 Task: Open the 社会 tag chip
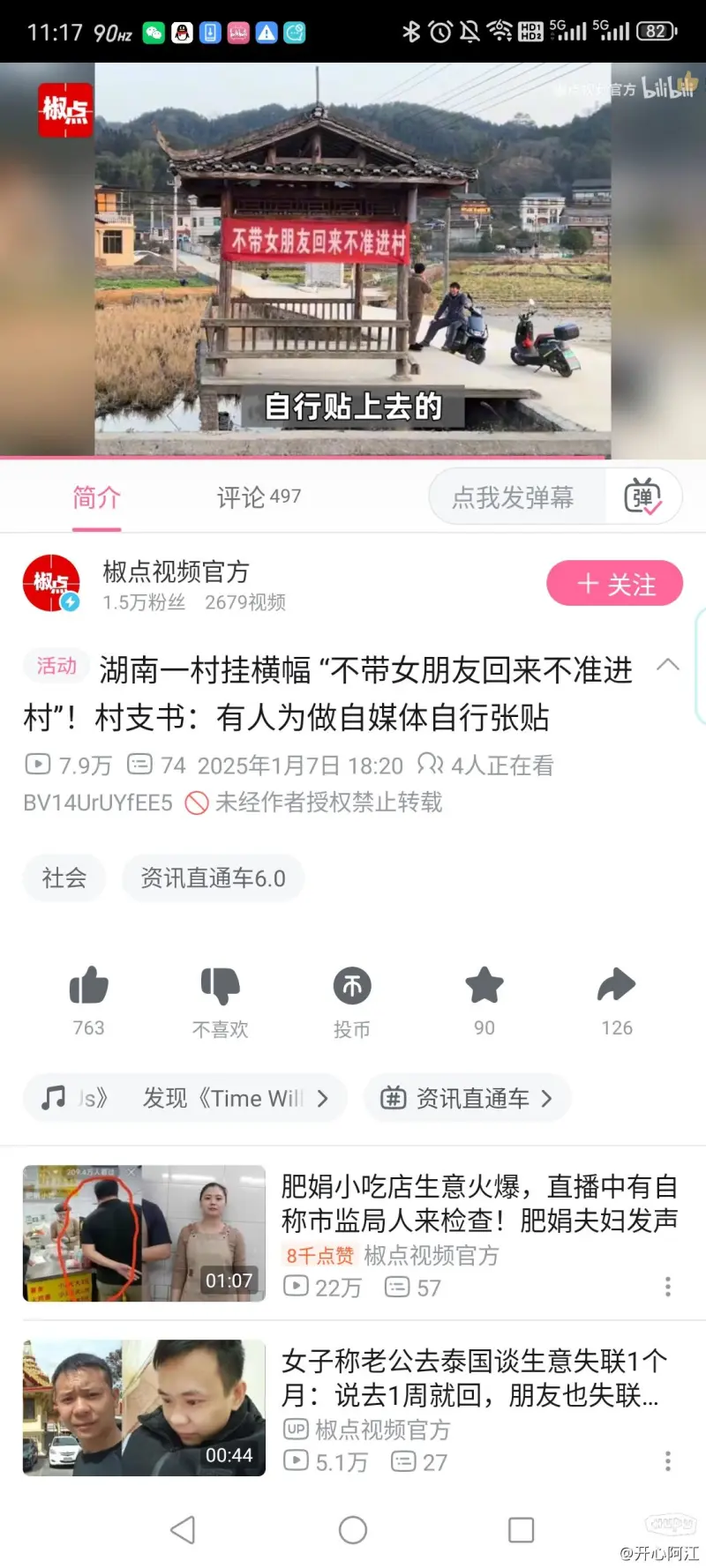point(64,878)
